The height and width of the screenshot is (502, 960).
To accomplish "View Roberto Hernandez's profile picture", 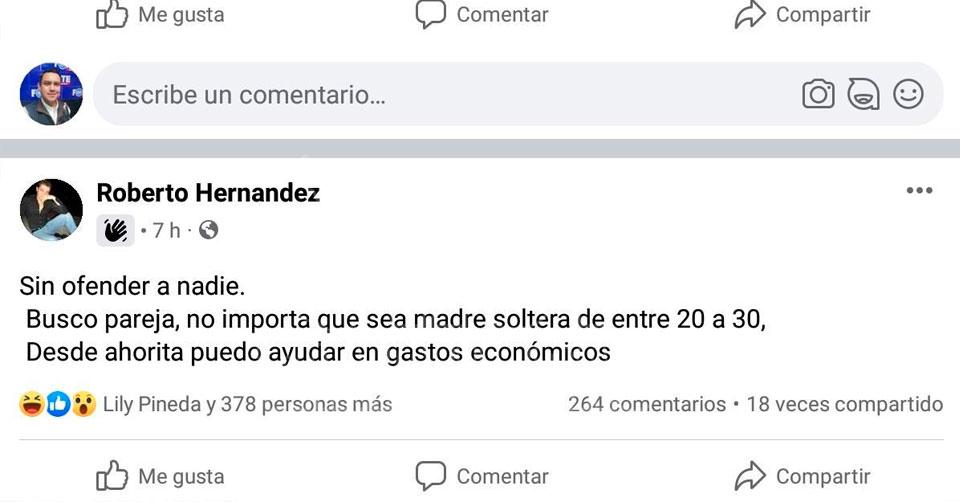I will (x=51, y=210).
